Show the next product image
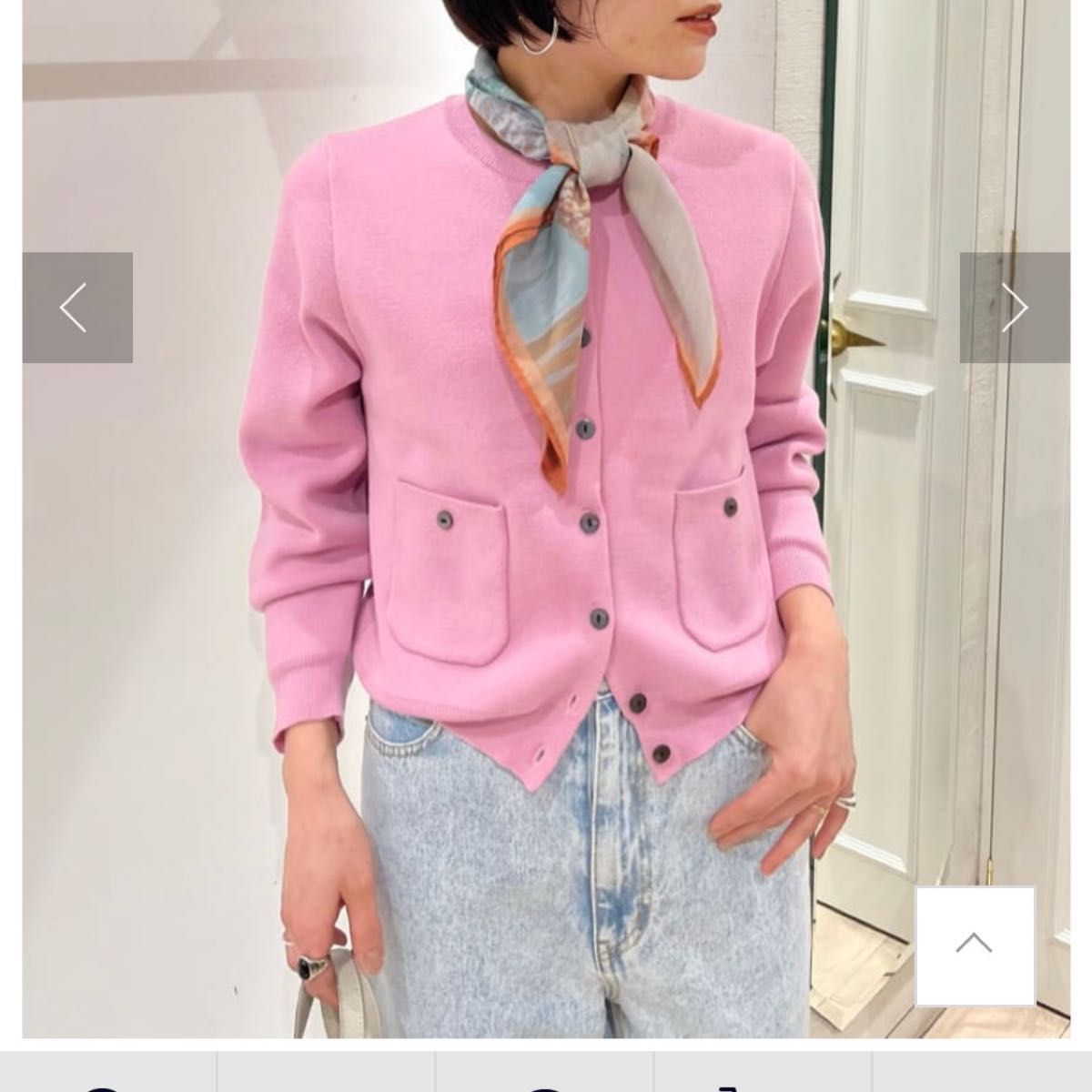The image size is (1092, 1092). [x=1014, y=308]
